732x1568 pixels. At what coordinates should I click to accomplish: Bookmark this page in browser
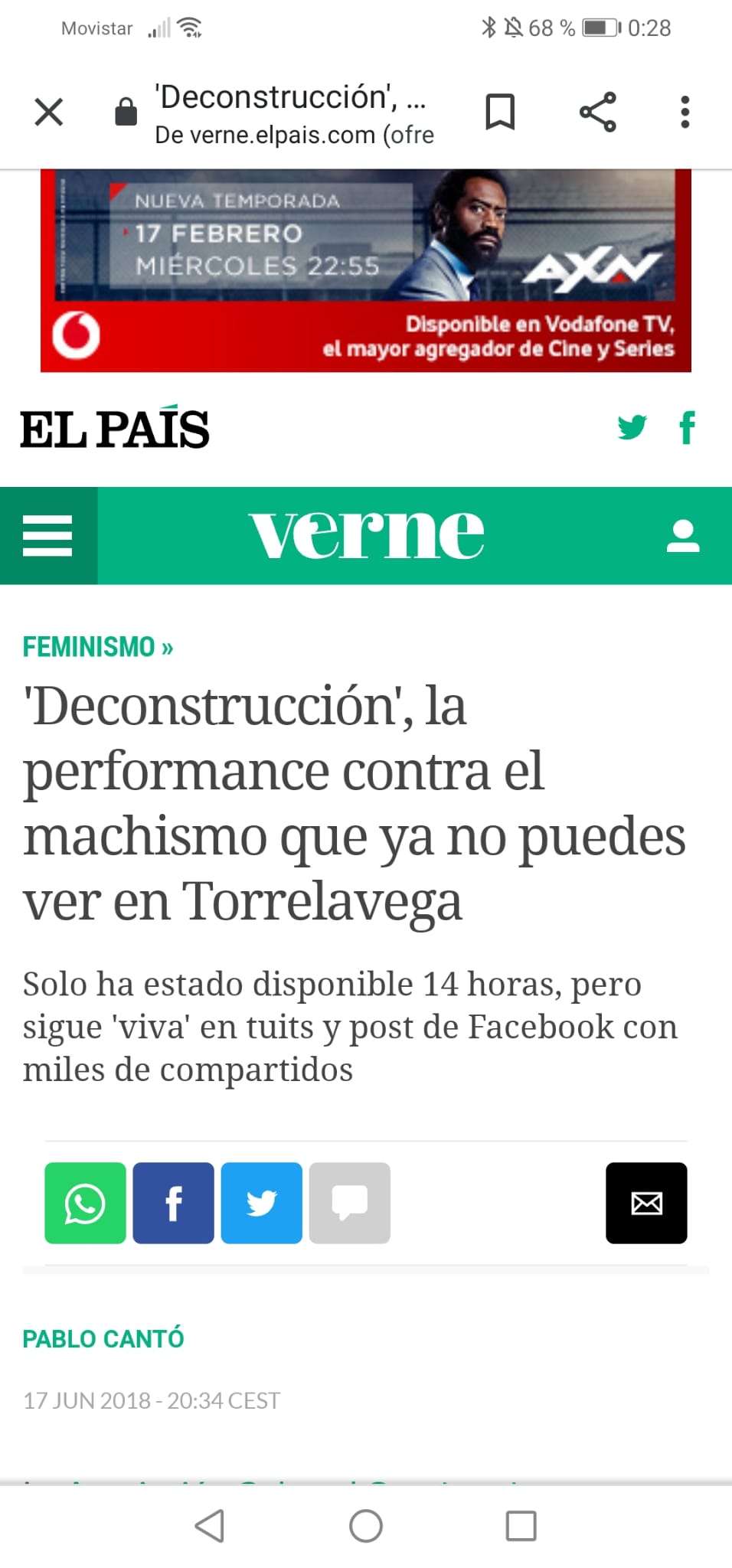coord(500,113)
